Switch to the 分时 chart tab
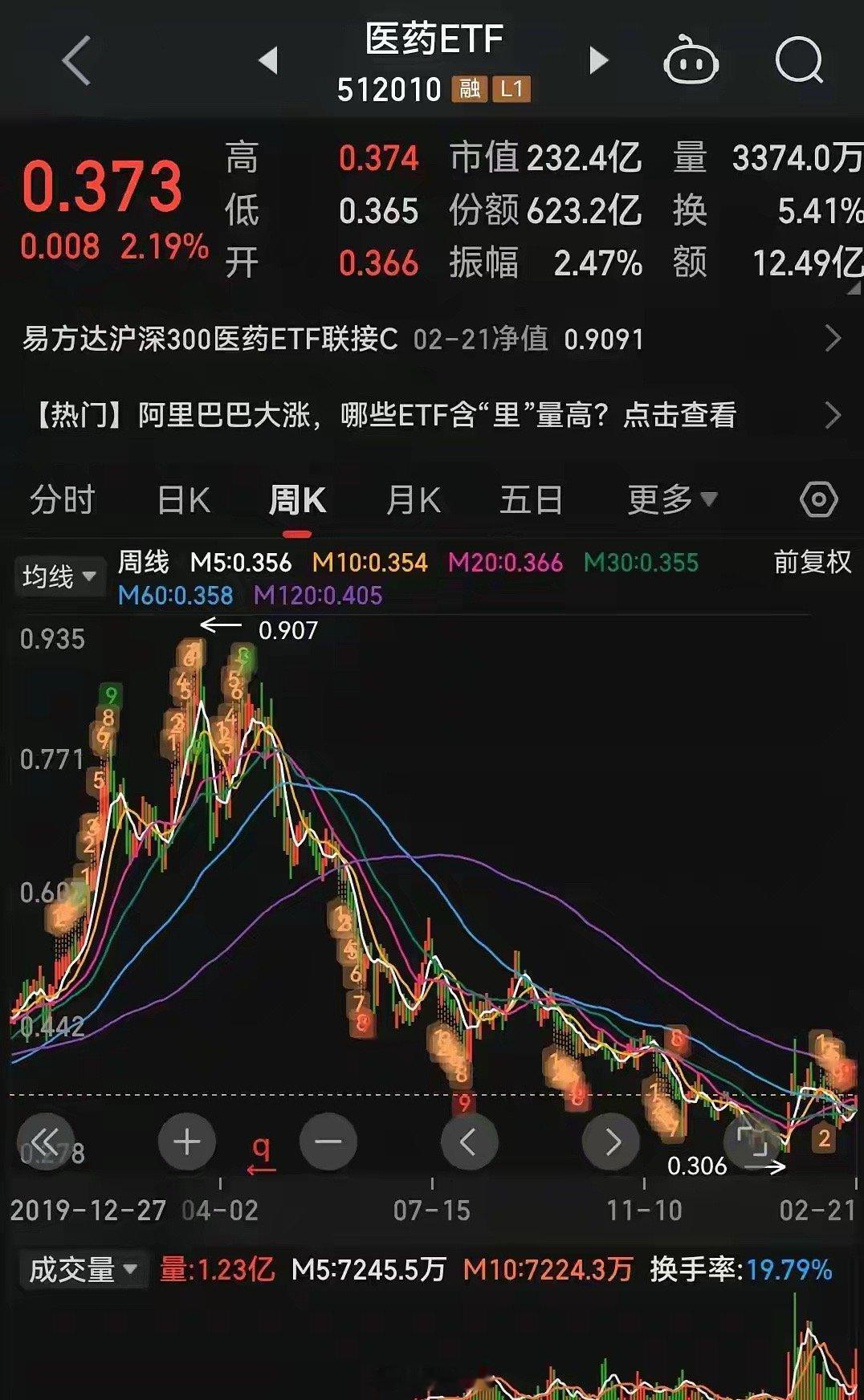Image resolution: width=864 pixels, height=1400 pixels. [63, 500]
